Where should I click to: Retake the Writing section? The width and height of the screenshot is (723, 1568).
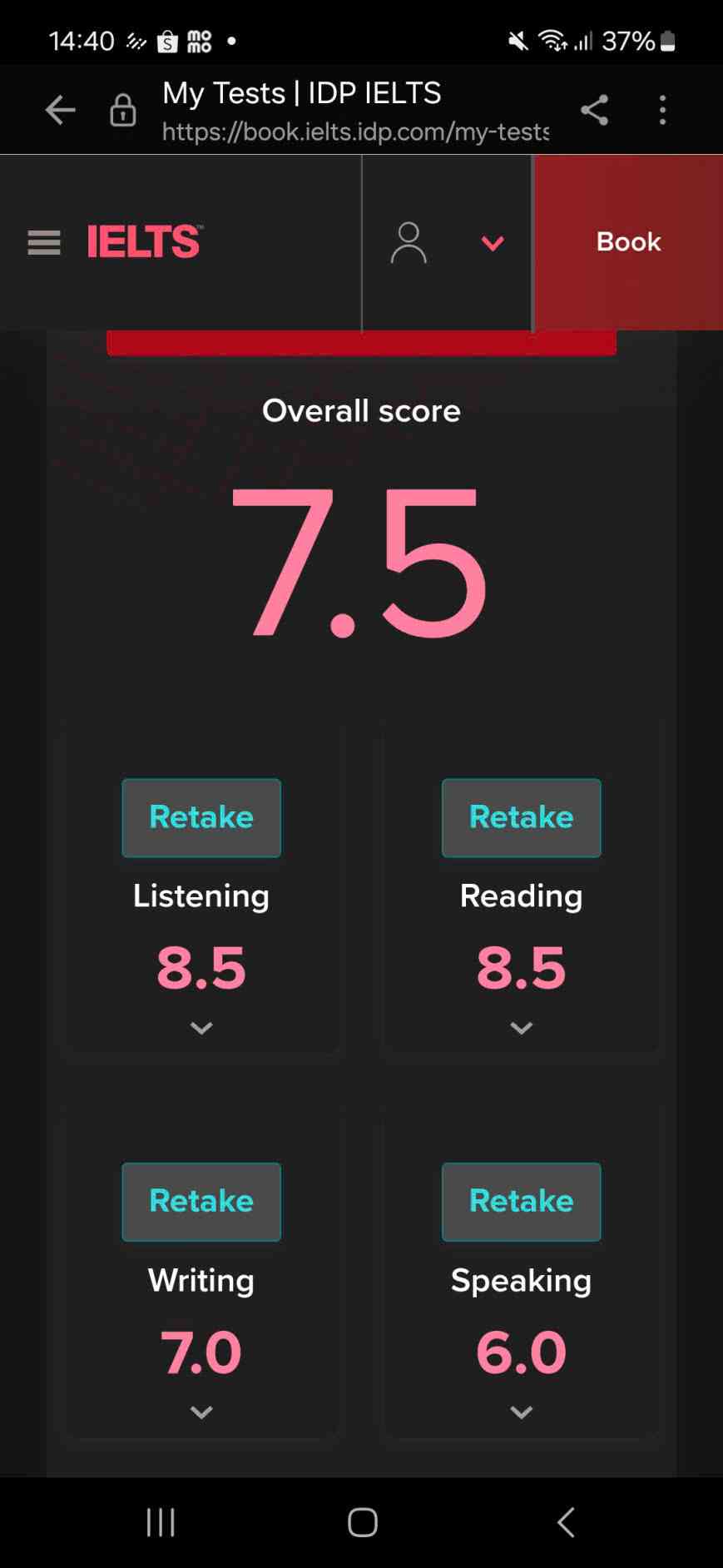click(201, 1201)
